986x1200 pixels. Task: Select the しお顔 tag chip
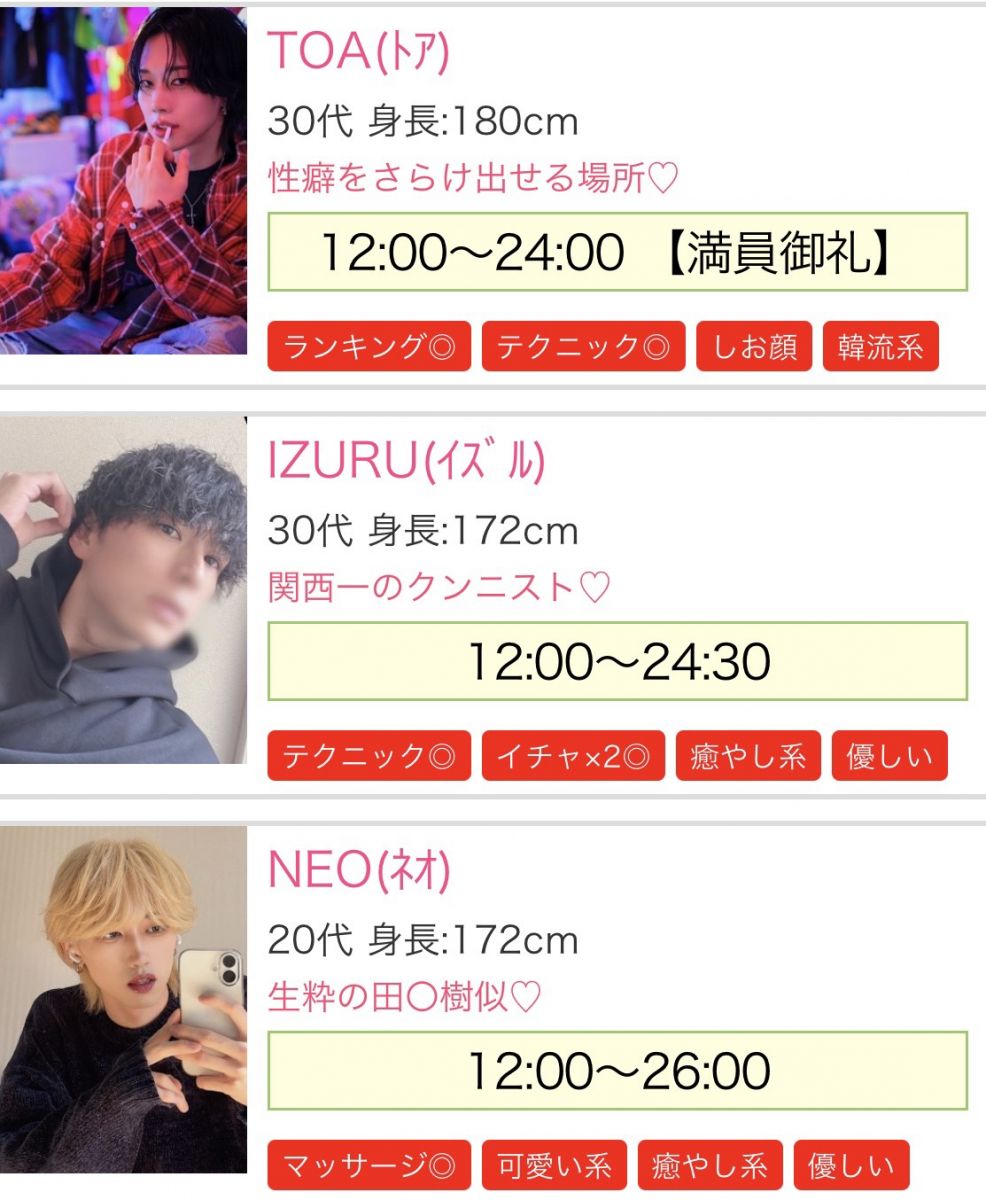tap(755, 347)
